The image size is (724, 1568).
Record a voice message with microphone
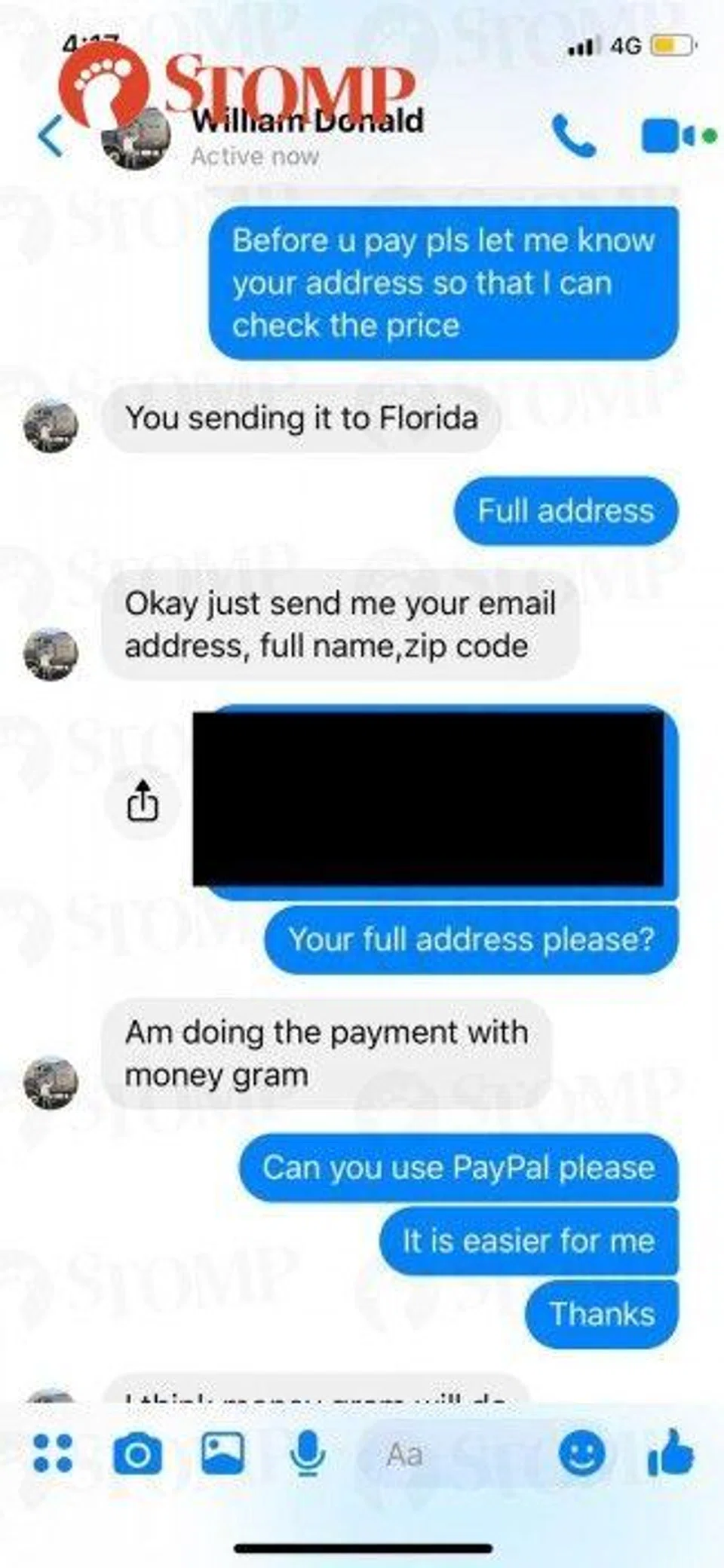click(x=308, y=1453)
